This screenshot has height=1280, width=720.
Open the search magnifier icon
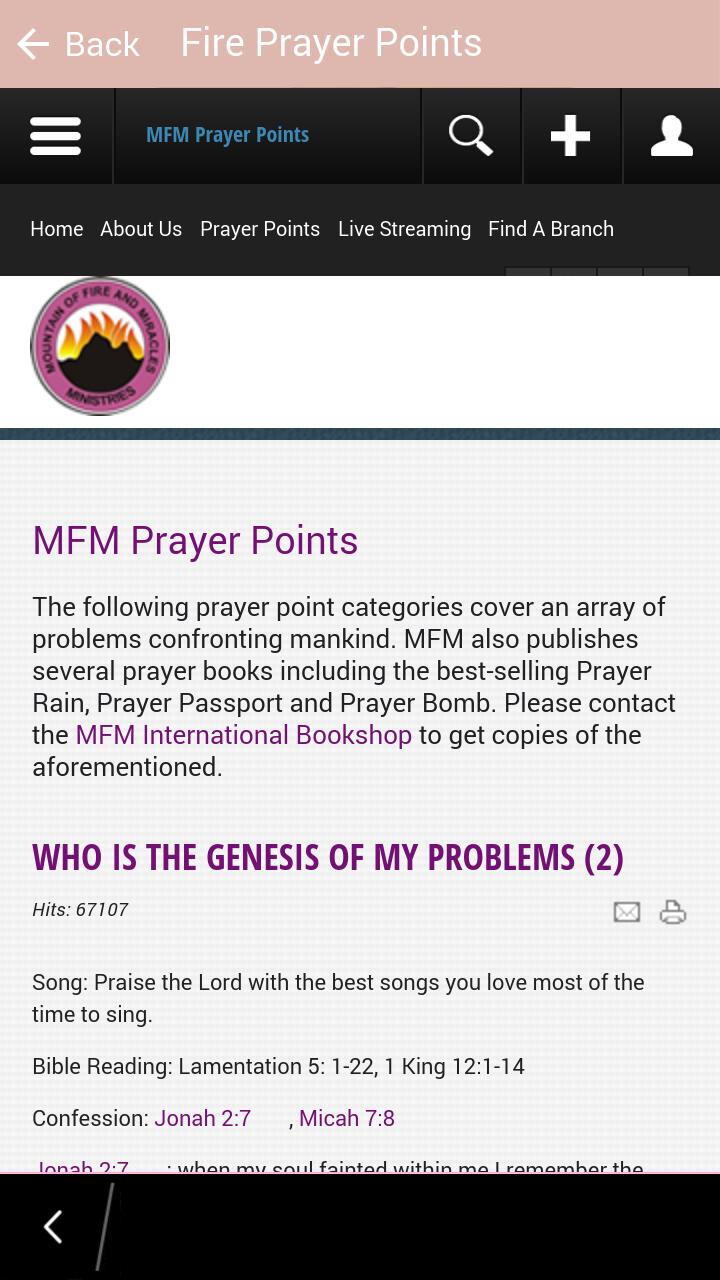pos(471,136)
